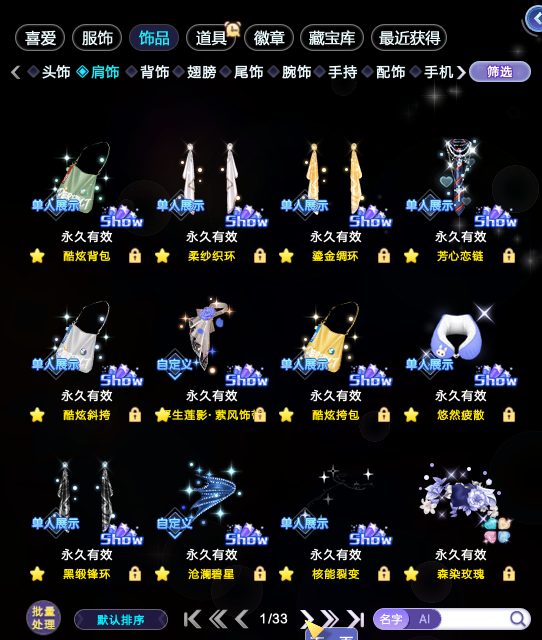Viewport: 542px width, 640px height.
Task: Tap the name search field
Action: 473,619
